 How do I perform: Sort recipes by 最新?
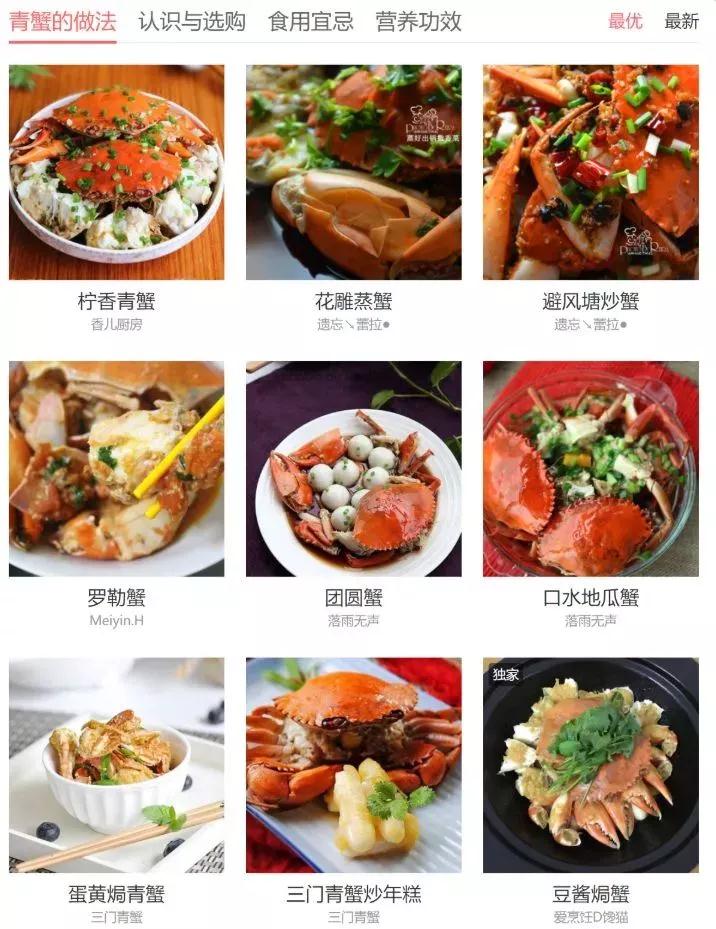pos(682,21)
